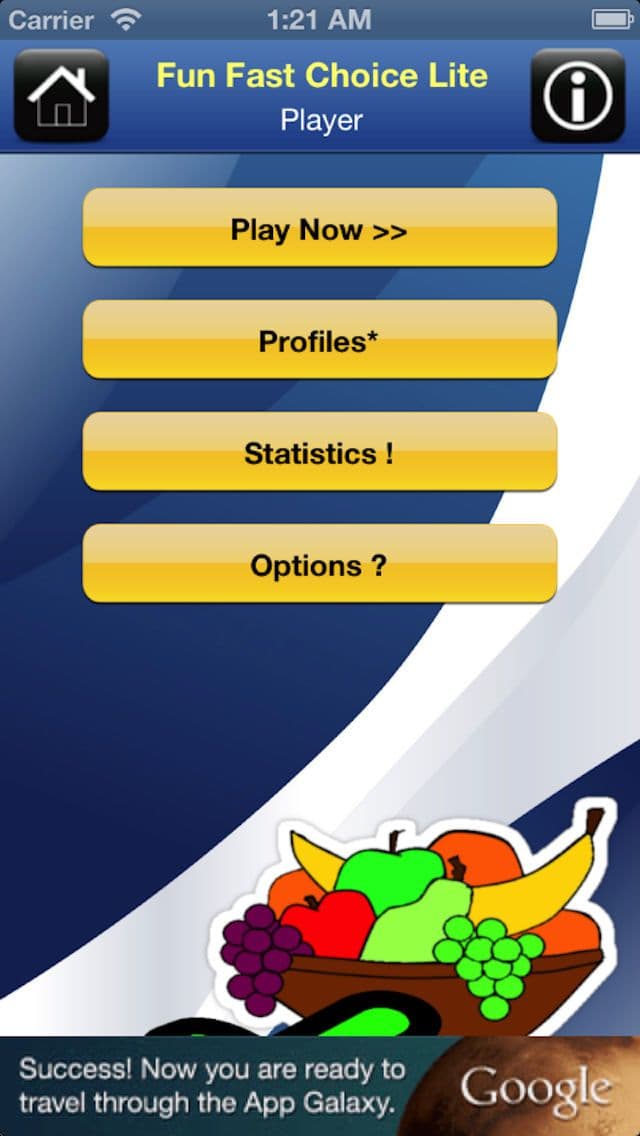Go to the home screen icon
This screenshot has width=640, height=1136.
[62, 96]
